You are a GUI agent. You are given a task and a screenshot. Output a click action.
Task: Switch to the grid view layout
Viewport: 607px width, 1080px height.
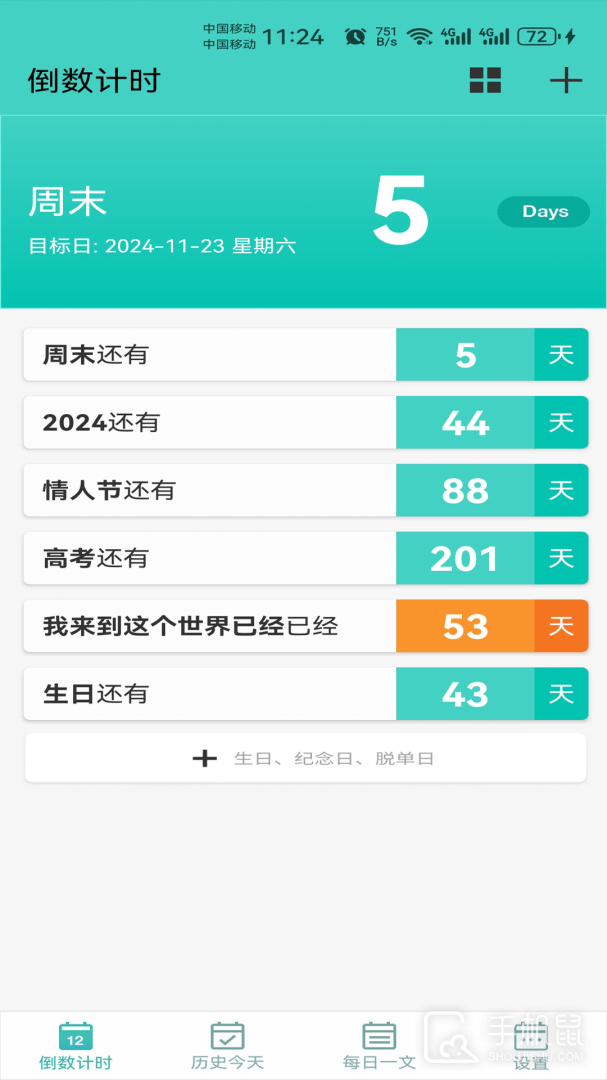(x=485, y=81)
